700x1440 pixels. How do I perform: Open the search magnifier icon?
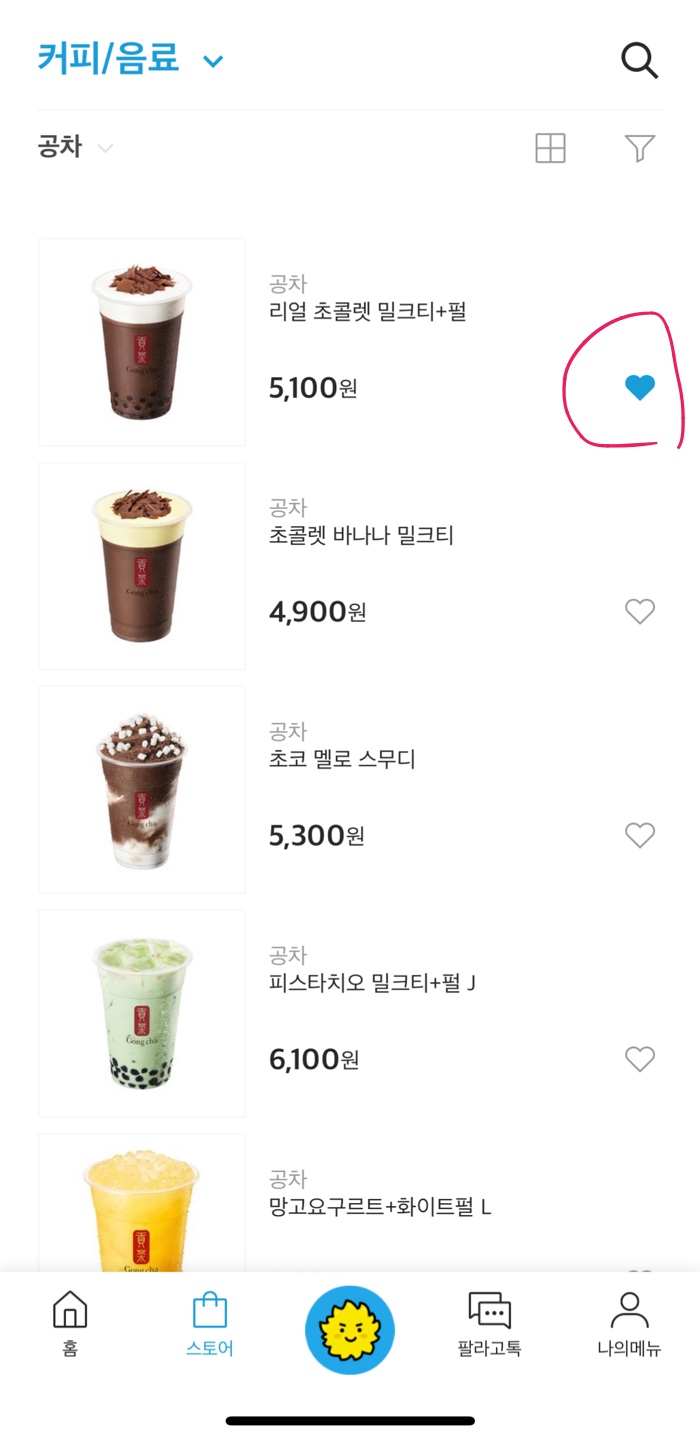click(x=640, y=60)
